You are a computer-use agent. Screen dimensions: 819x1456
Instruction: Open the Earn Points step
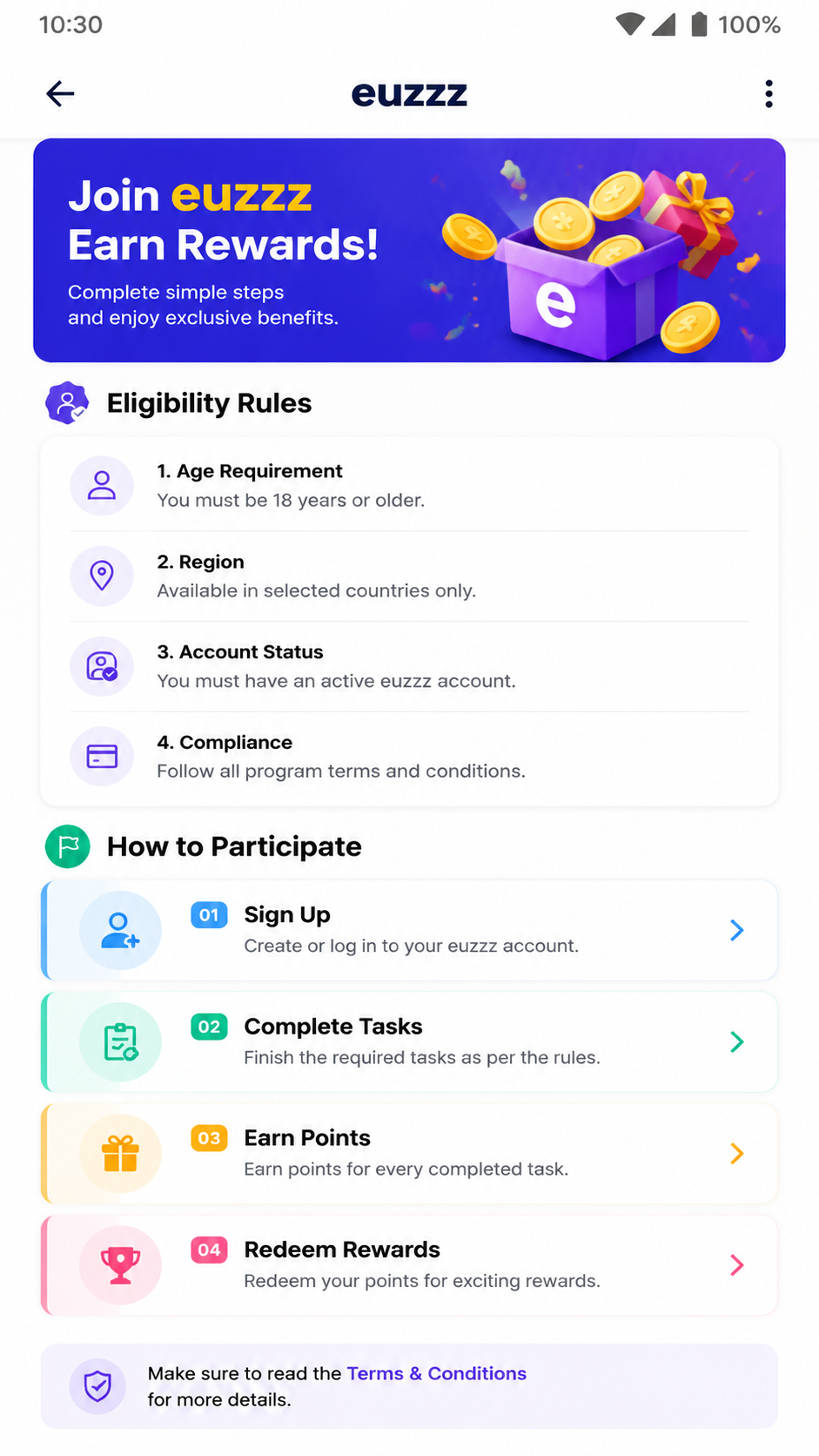[x=409, y=1153]
